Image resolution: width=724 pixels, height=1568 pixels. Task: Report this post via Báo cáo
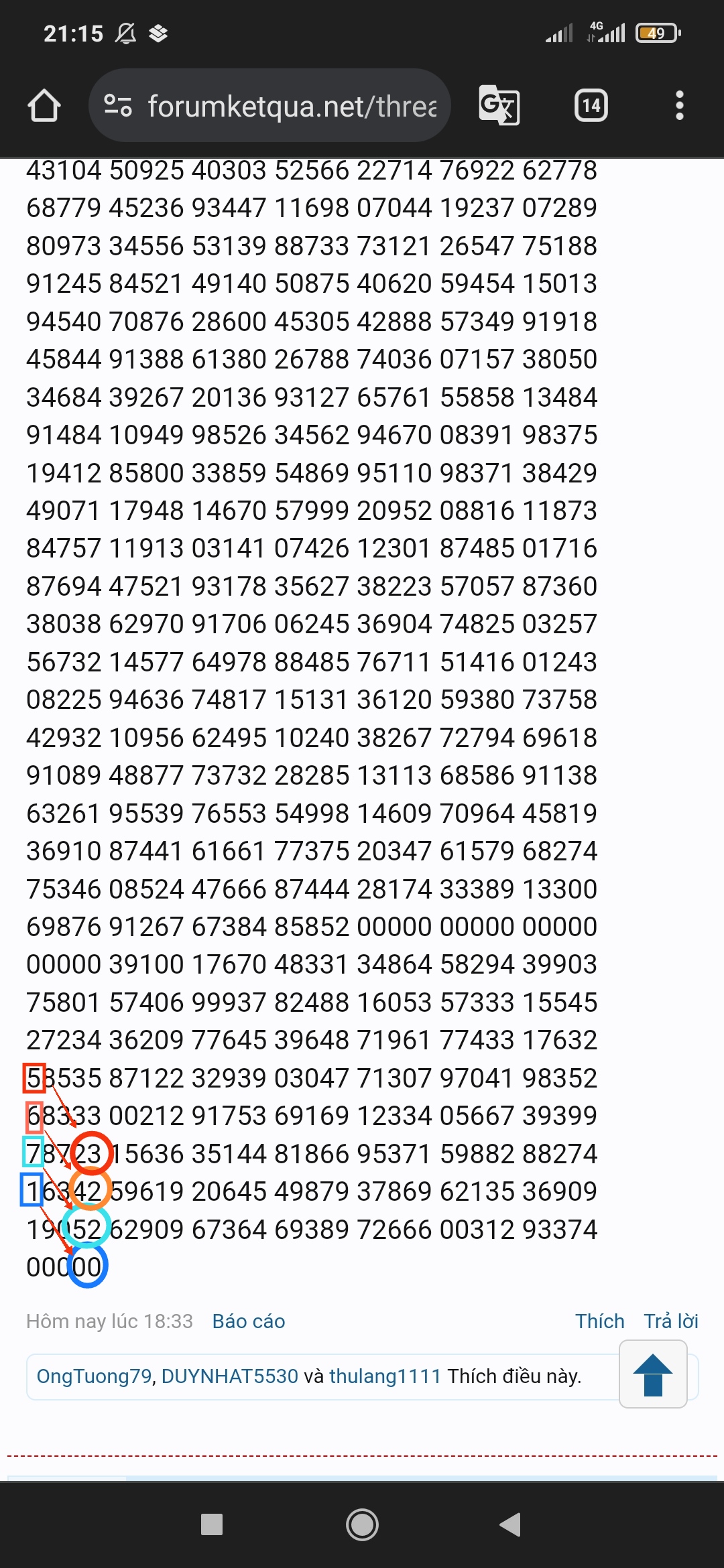coord(249,1321)
